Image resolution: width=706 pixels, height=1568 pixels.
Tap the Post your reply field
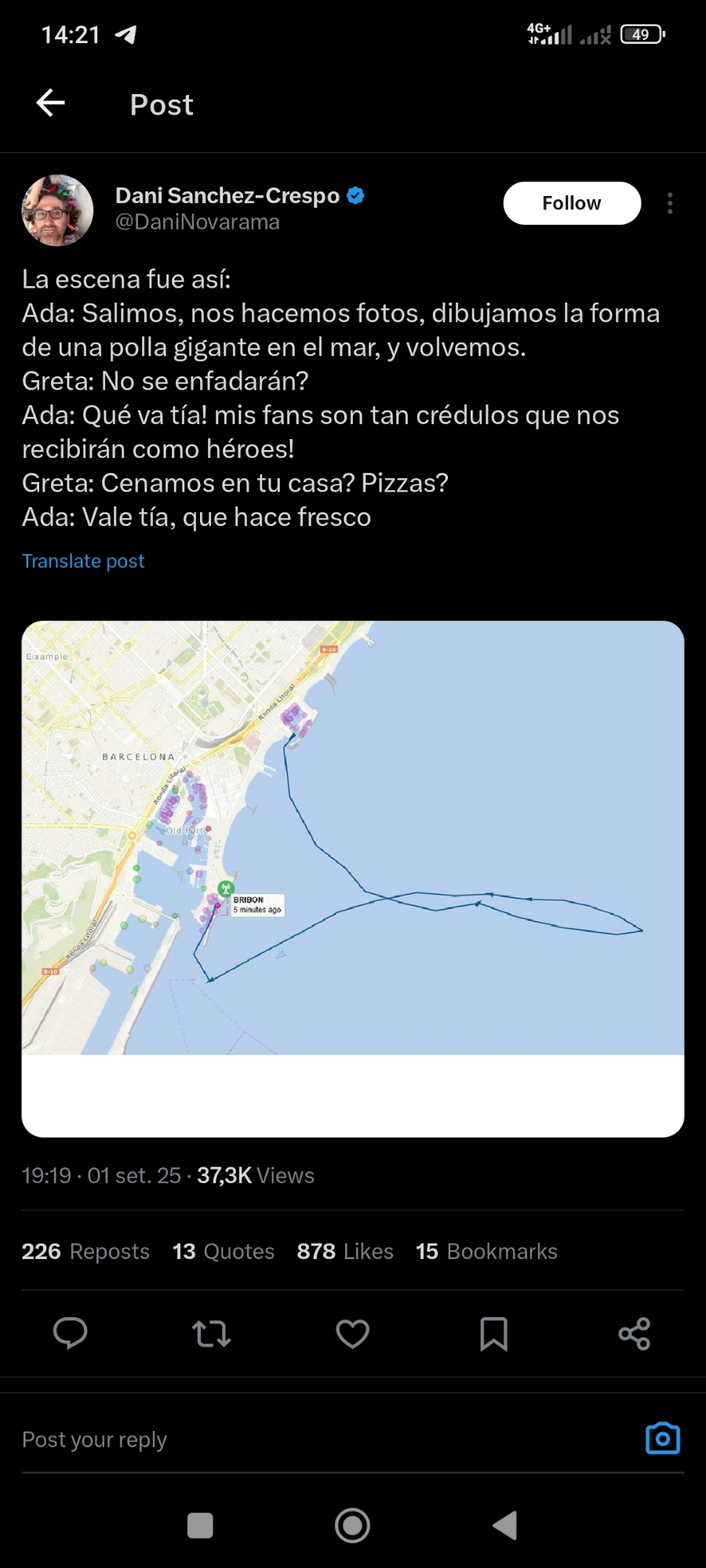[x=314, y=1439]
